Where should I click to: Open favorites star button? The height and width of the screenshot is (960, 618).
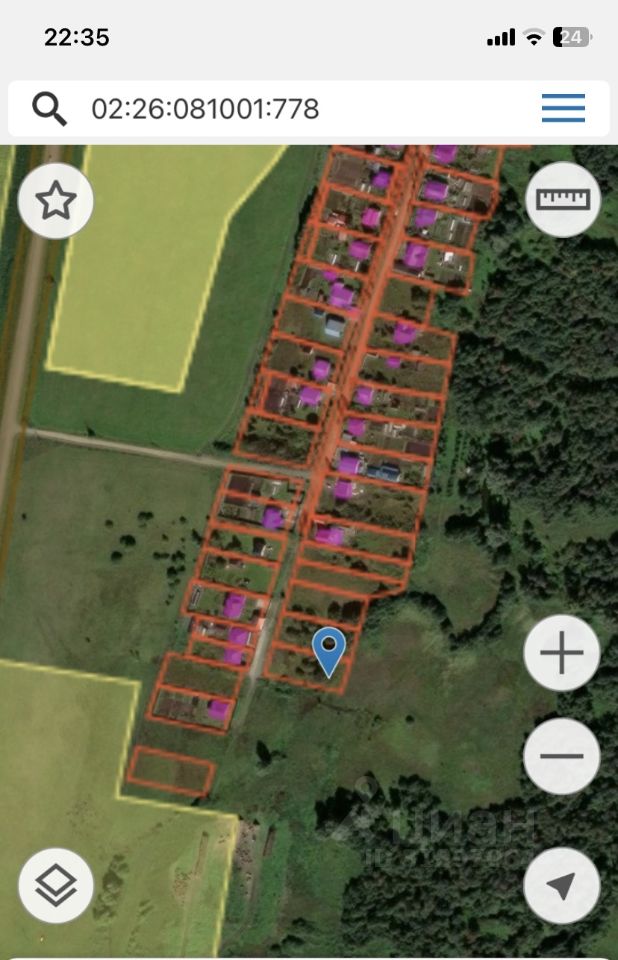click(x=56, y=201)
